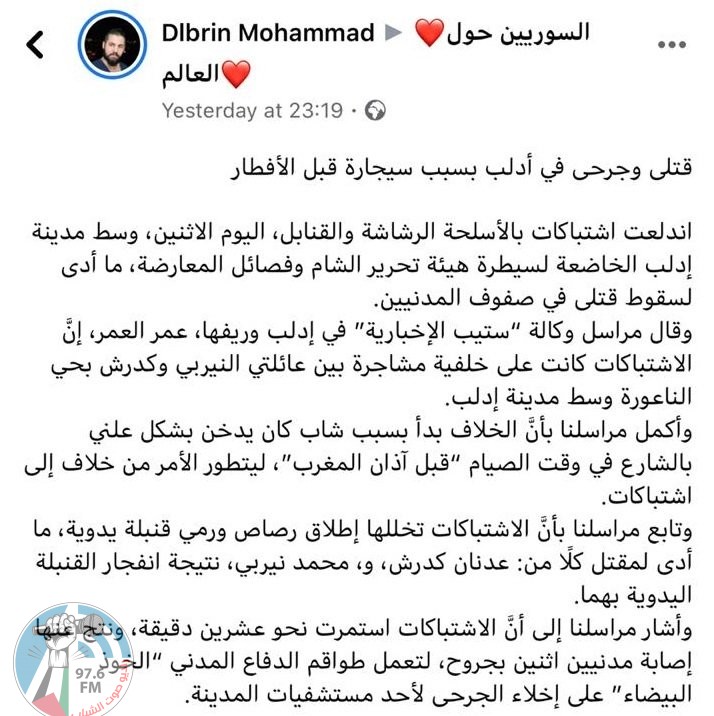The height and width of the screenshot is (716, 714).
Task: Go back using the back arrow
Action: point(36,45)
